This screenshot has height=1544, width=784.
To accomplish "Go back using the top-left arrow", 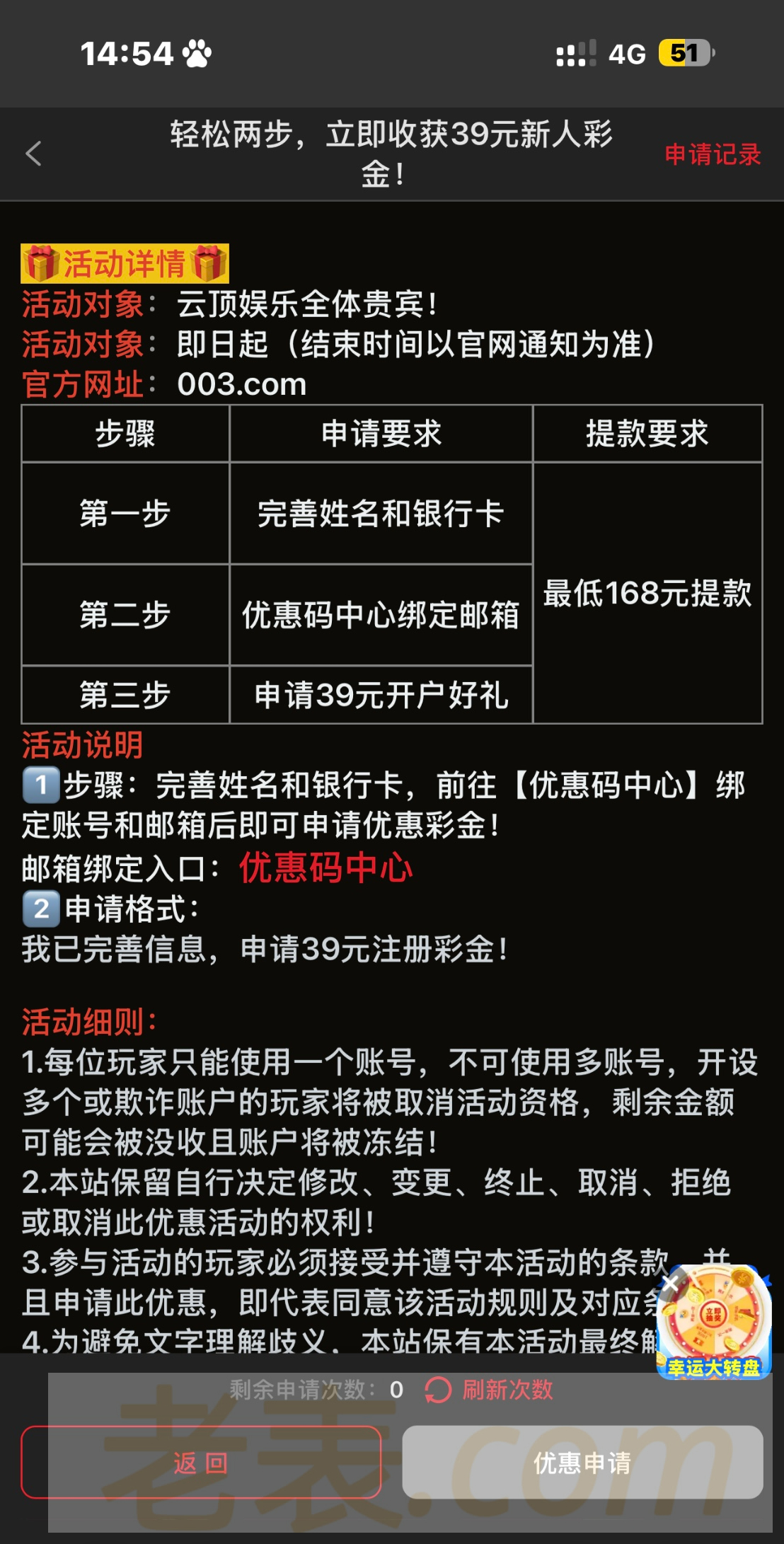I will click(x=33, y=154).
